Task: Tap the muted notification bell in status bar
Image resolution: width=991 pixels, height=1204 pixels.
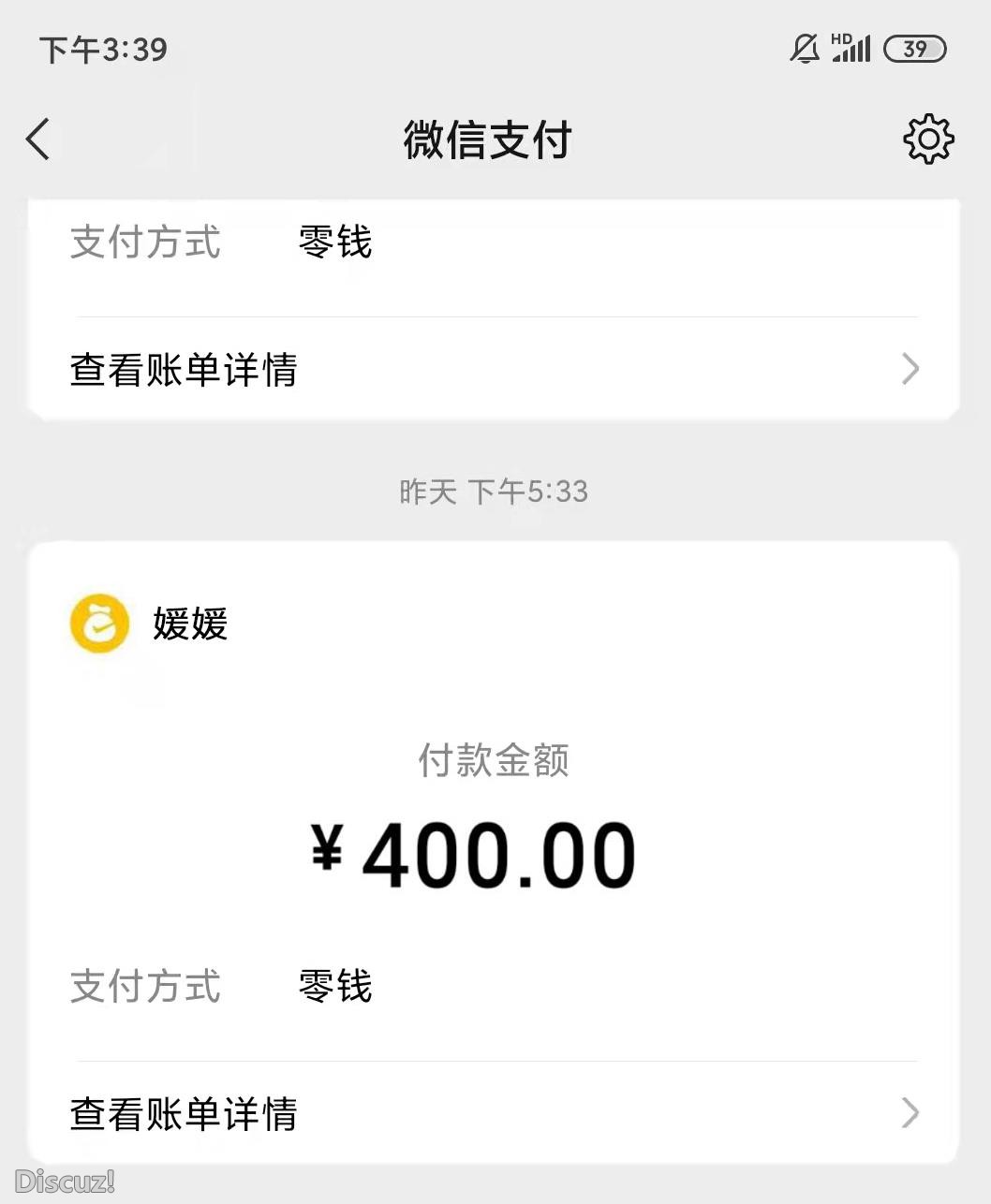Action: (x=804, y=48)
